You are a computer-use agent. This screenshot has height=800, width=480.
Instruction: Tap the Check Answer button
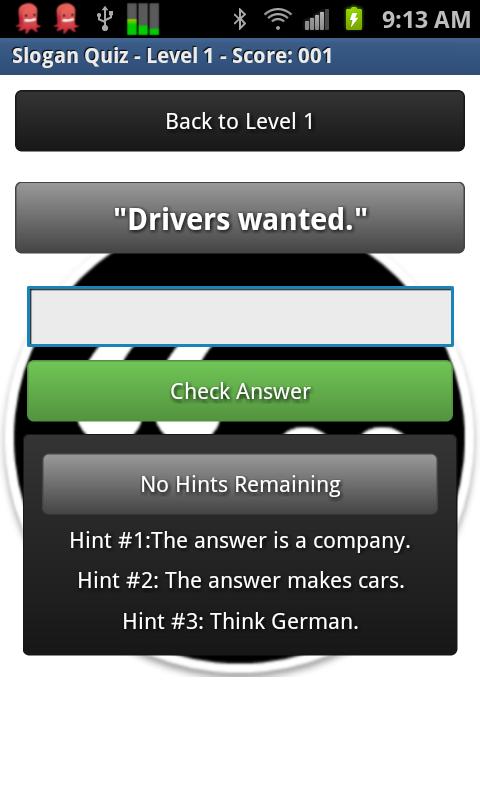click(x=240, y=391)
